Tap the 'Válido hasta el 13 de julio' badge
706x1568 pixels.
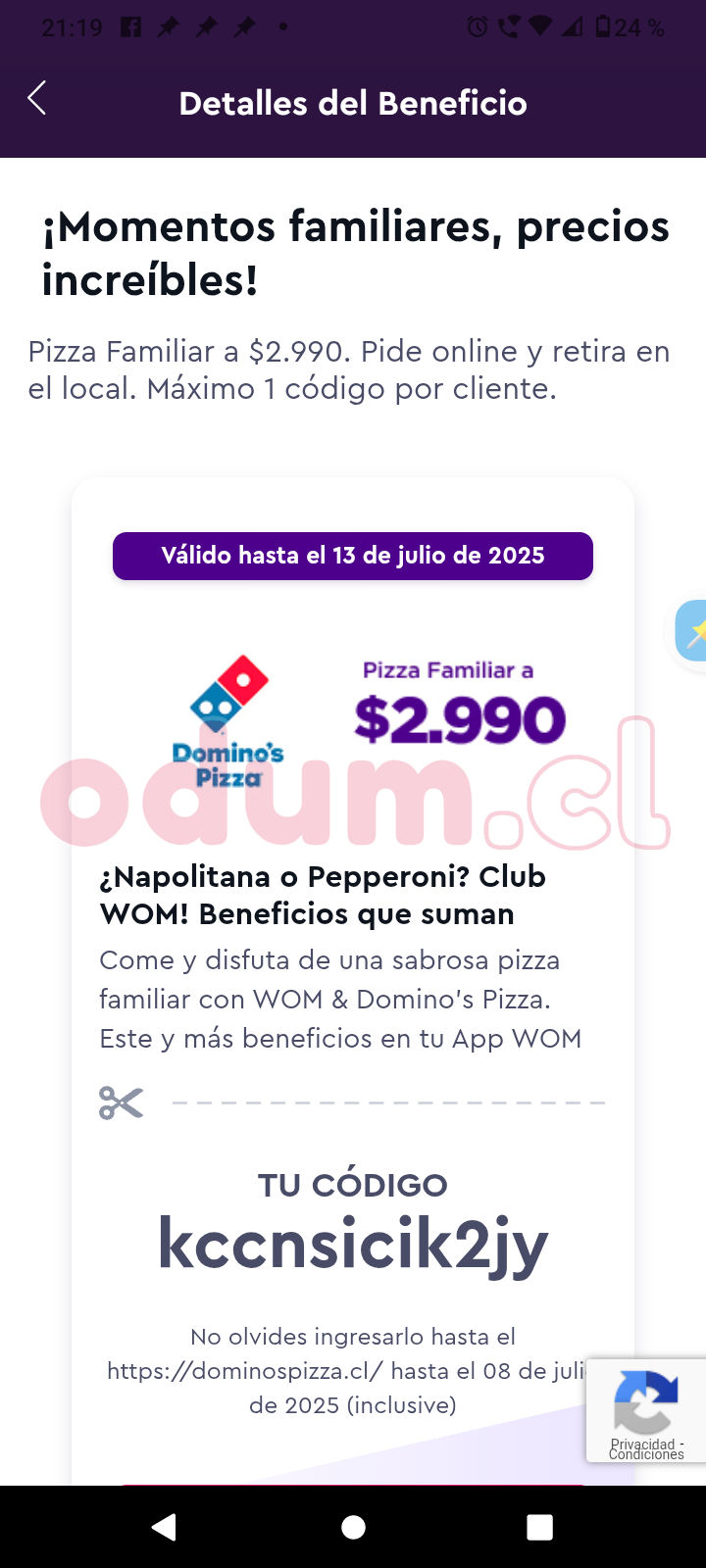353,556
